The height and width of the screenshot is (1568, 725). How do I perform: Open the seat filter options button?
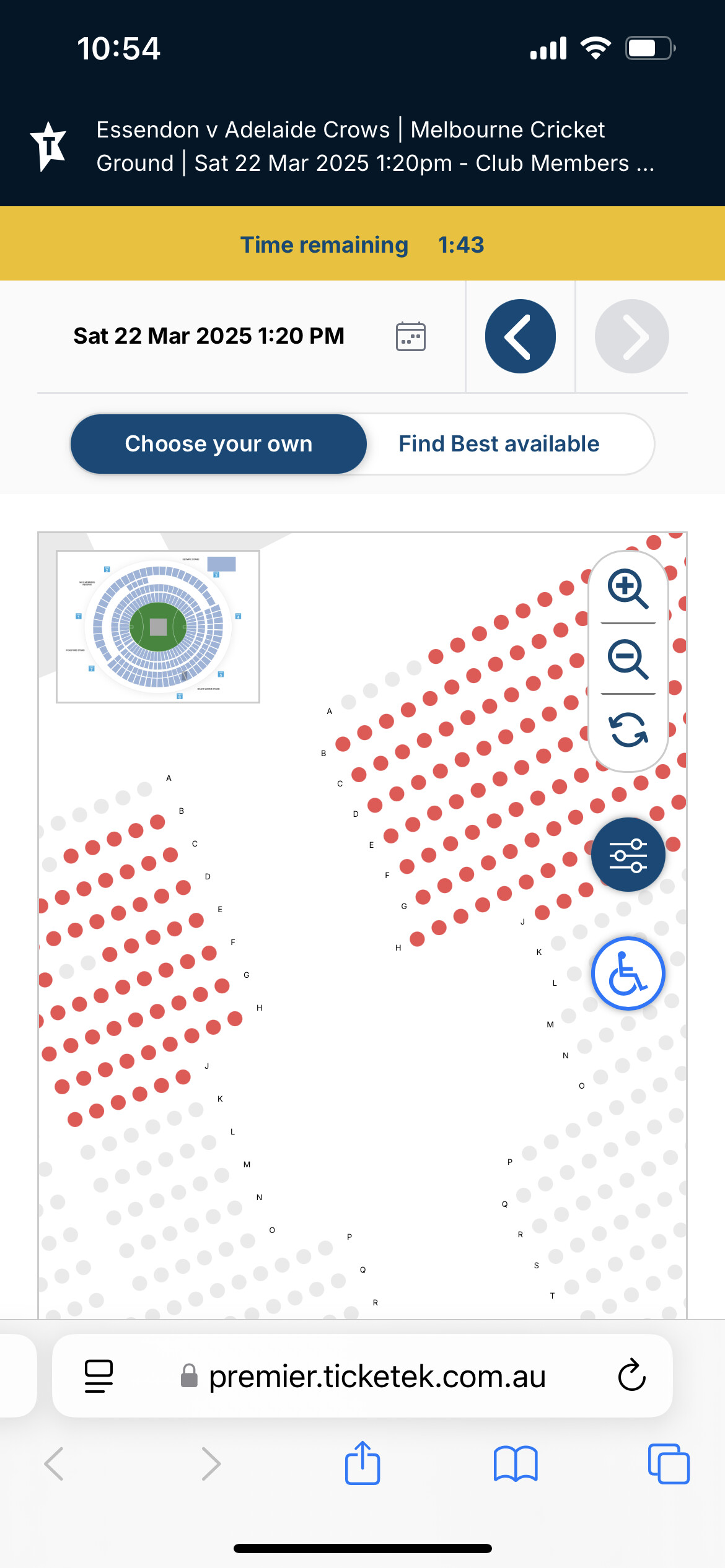tap(628, 855)
